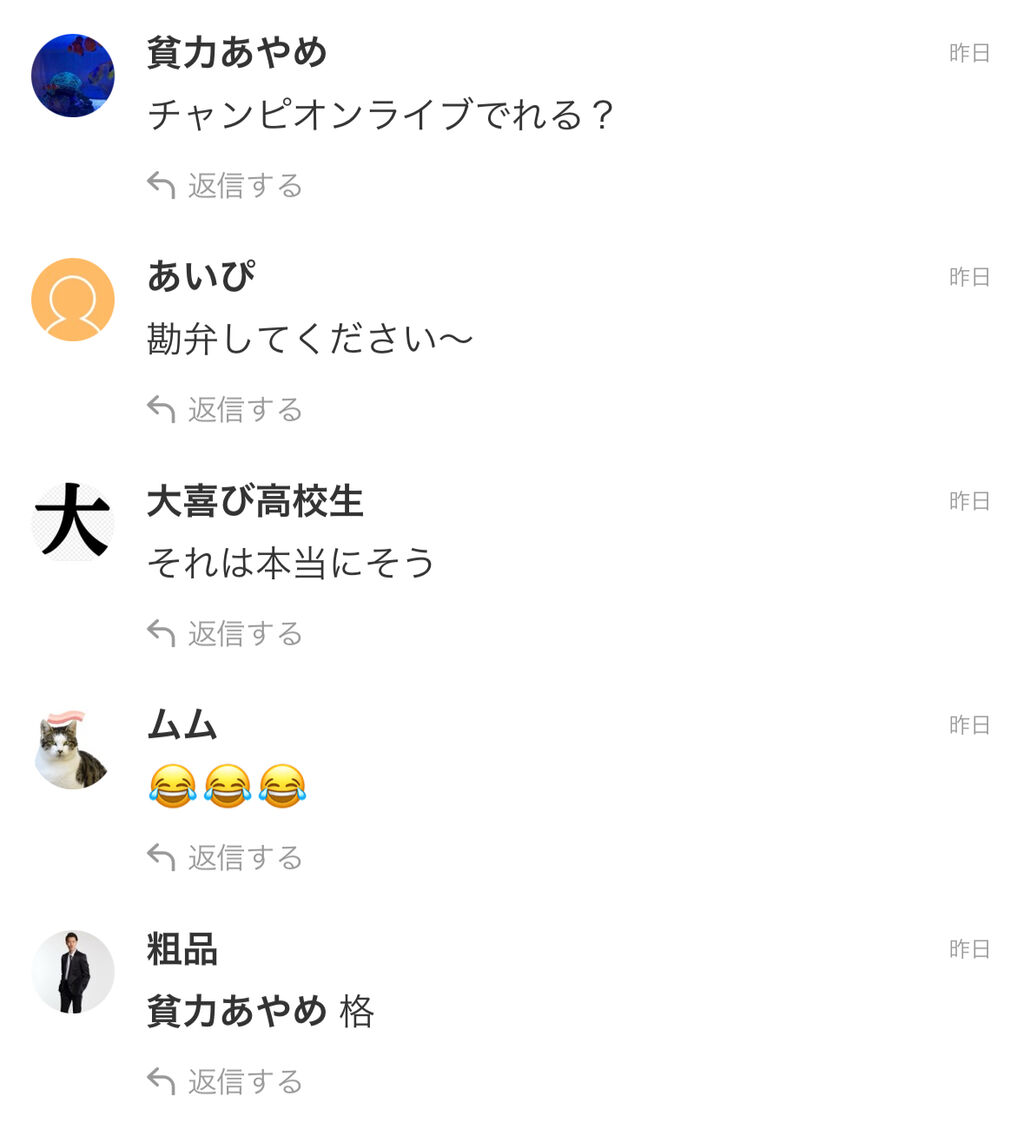This screenshot has width=1024, height=1135.
Task: Open 大喜び高校生's avatar
Action: point(73,523)
